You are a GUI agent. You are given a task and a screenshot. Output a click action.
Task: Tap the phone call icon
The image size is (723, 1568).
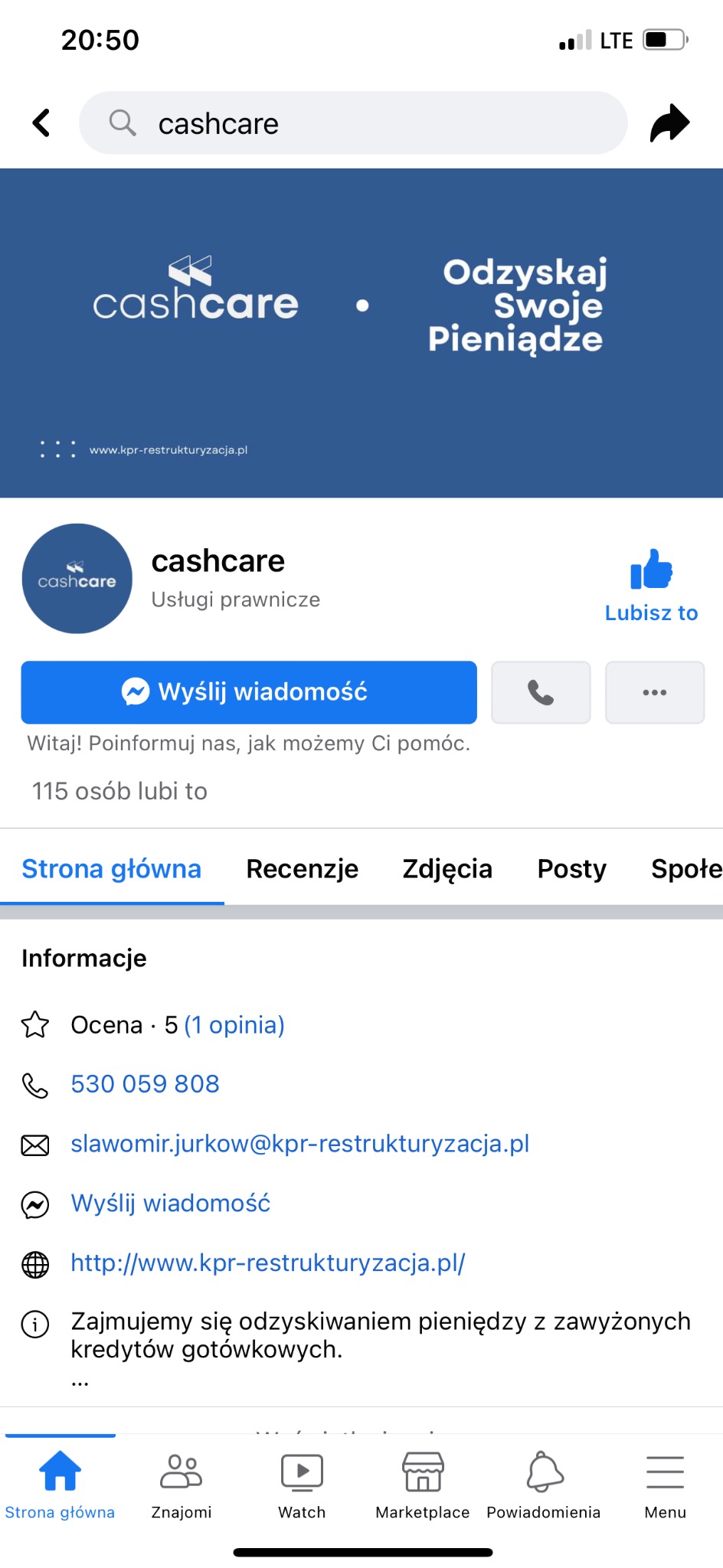pos(540,691)
